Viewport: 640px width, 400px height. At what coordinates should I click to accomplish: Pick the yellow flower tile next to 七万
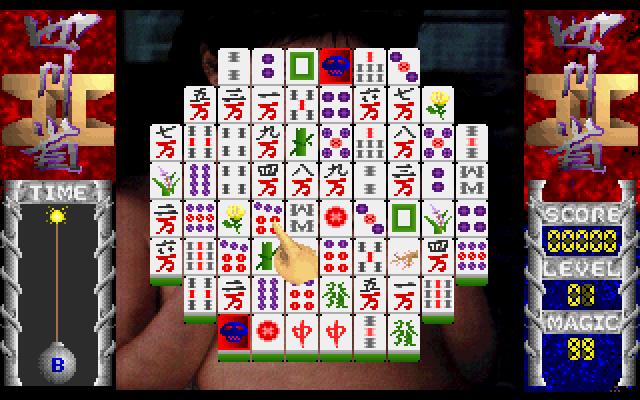point(436,102)
